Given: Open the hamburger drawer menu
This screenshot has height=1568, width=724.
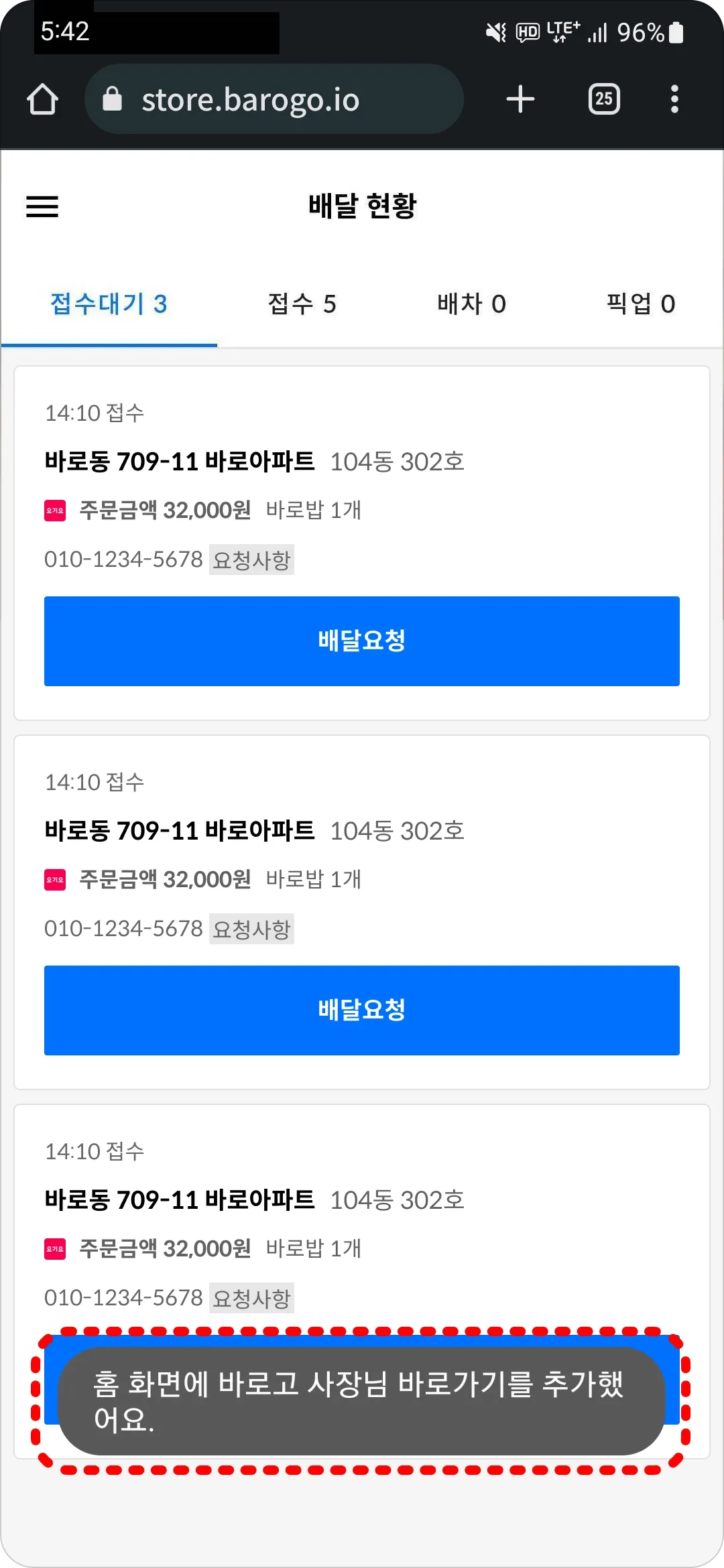Looking at the screenshot, I should click(x=42, y=206).
